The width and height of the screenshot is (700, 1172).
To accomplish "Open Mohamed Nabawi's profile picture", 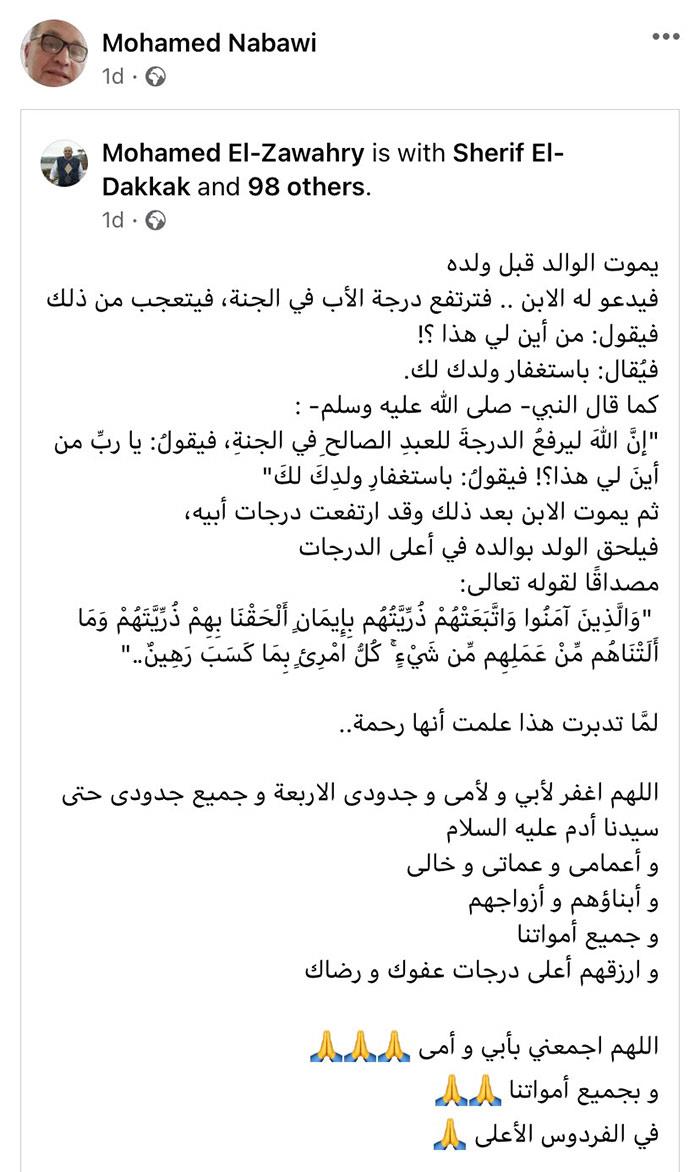I will [54, 54].
